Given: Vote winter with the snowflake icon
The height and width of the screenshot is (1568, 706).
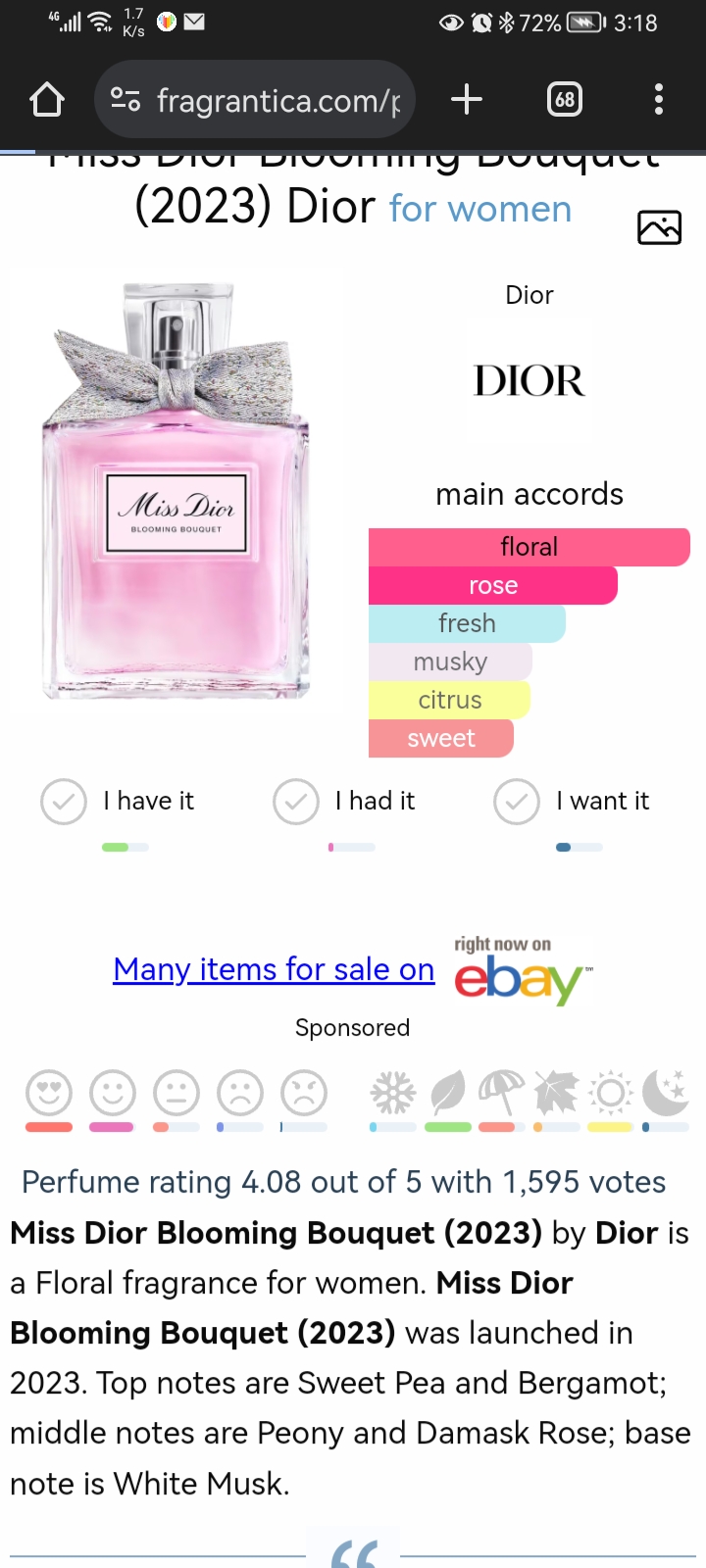Looking at the screenshot, I should point(393,1092).
